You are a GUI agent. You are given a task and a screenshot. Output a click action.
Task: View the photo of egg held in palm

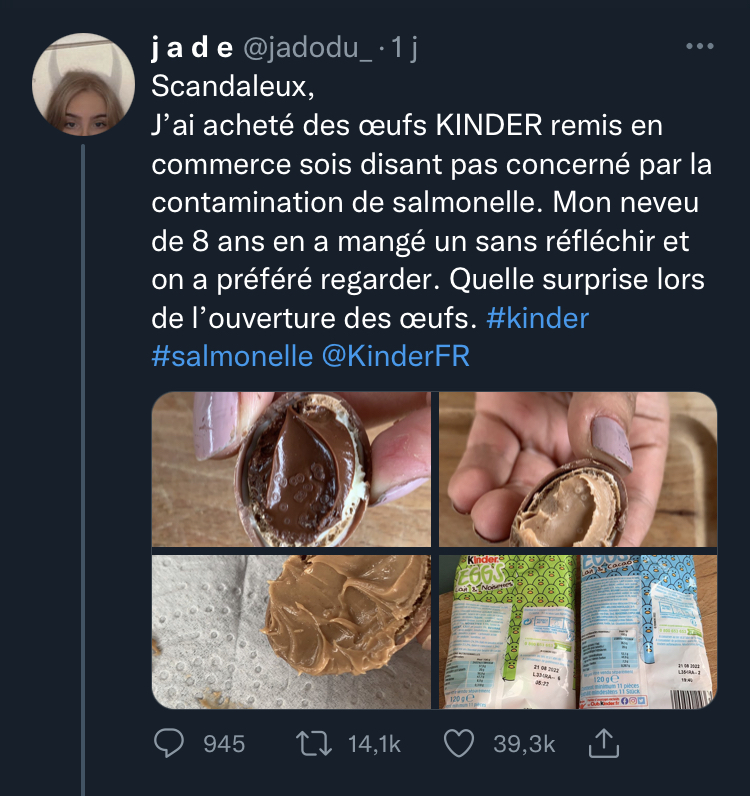[578, 469]
